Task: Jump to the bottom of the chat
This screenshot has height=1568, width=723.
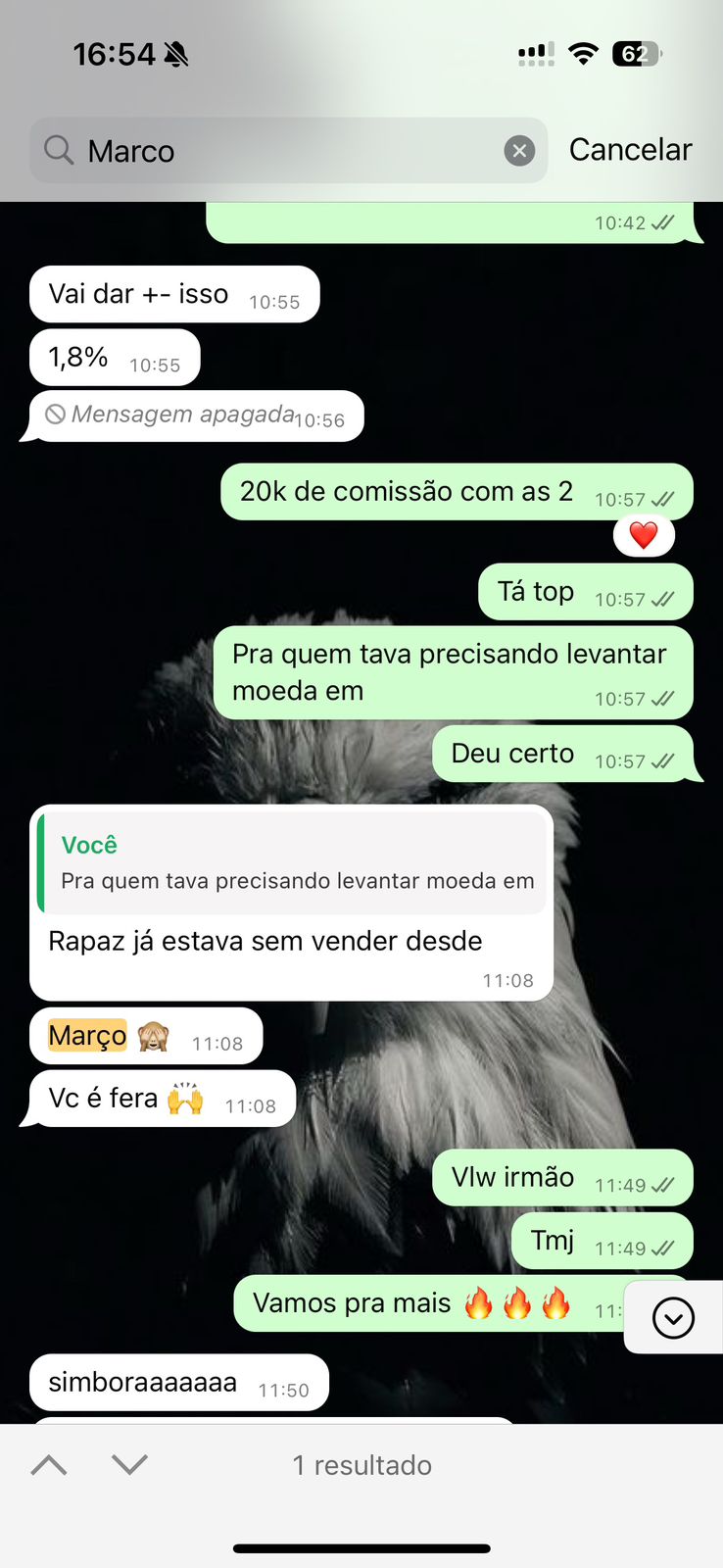Action: coord(673,1318)
